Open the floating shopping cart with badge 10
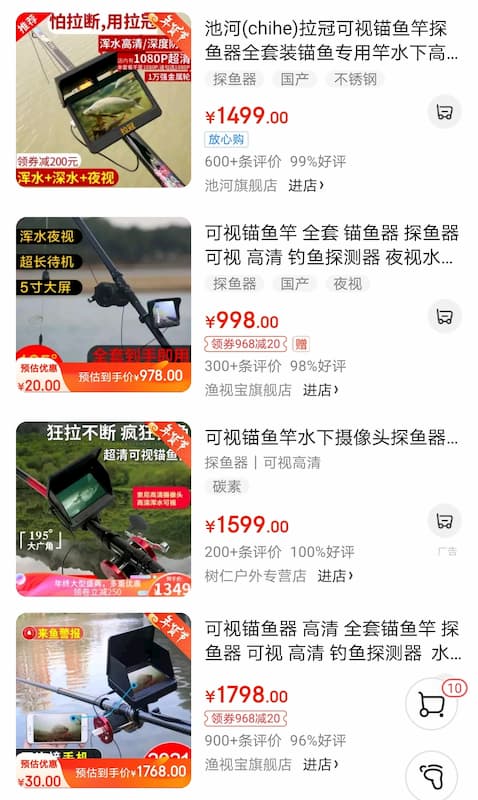 point(433,704)
